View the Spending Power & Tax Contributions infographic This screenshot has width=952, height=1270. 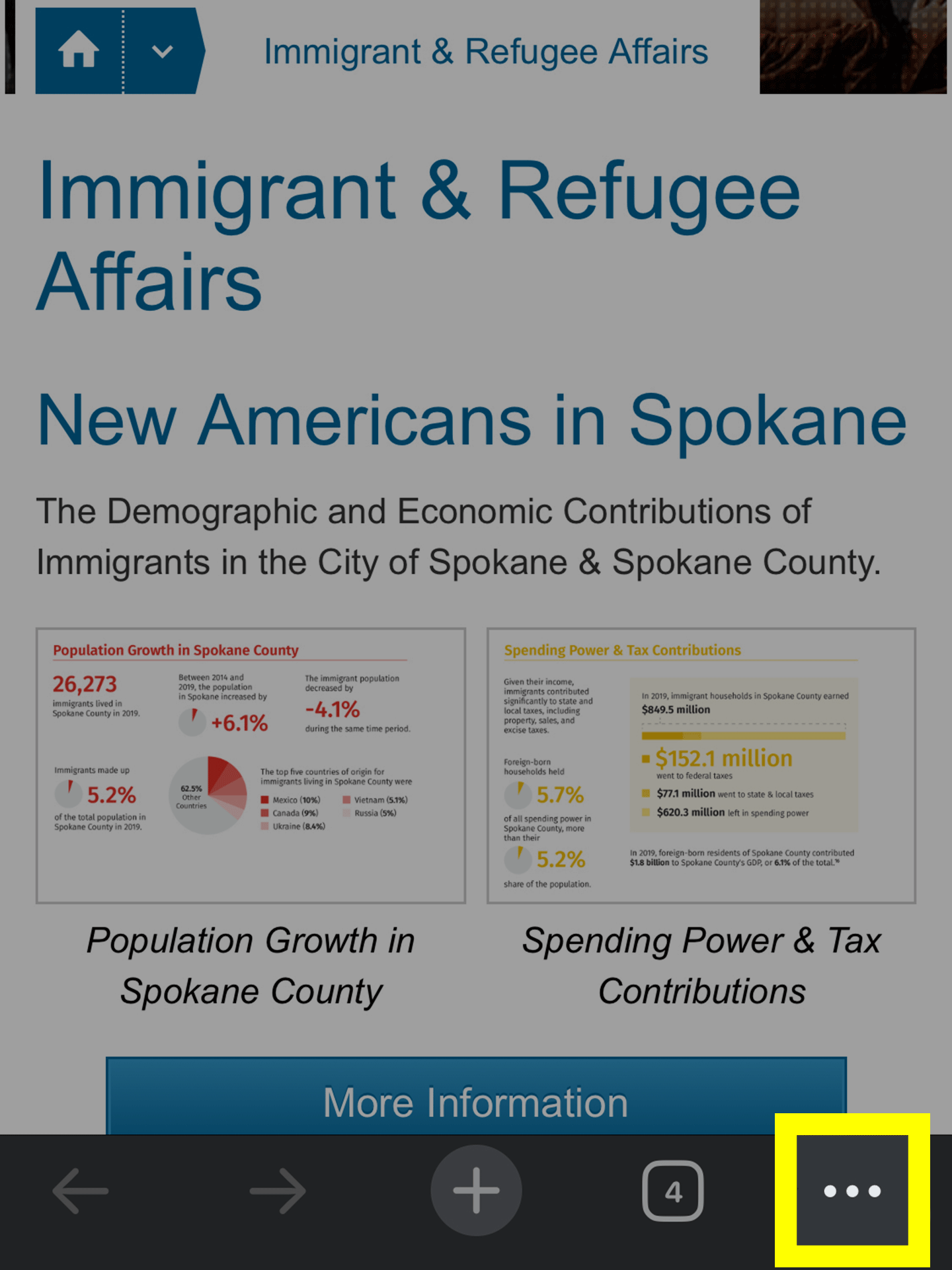pyautogui.click(x=701, y=765)
